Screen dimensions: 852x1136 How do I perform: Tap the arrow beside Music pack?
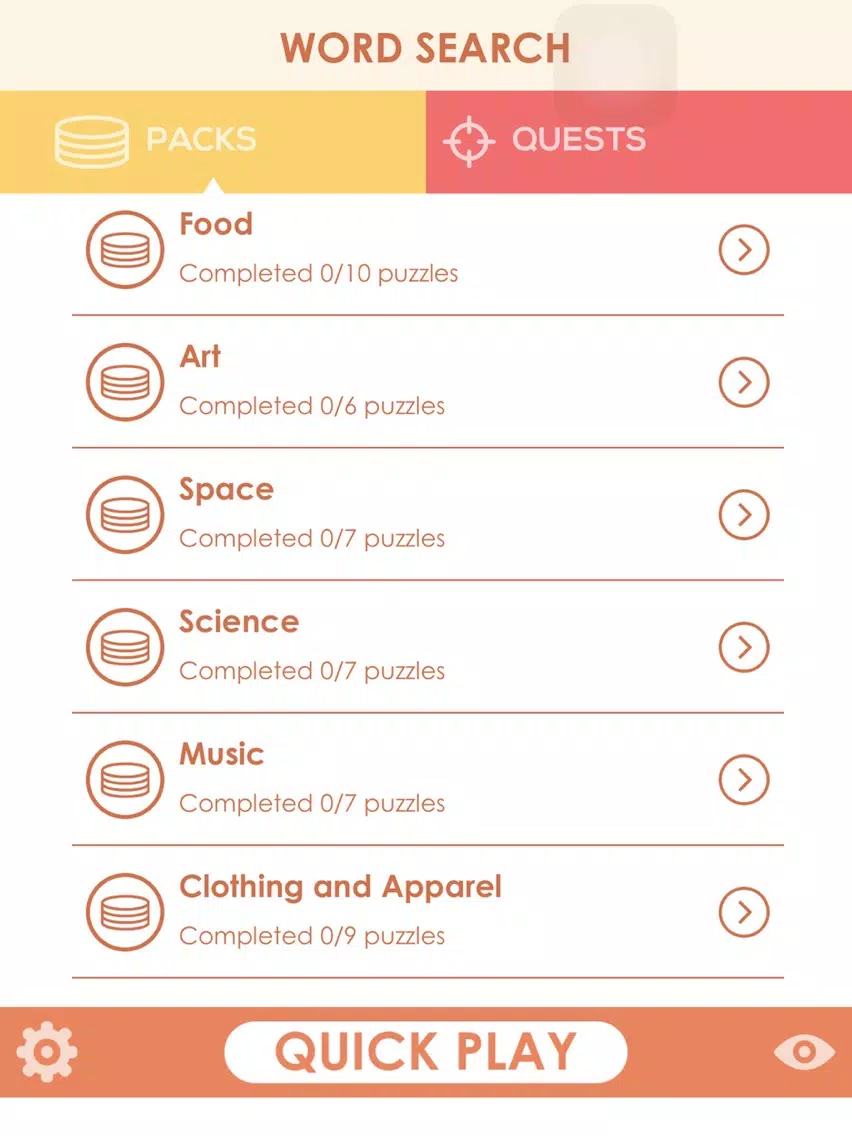(744, 780)
